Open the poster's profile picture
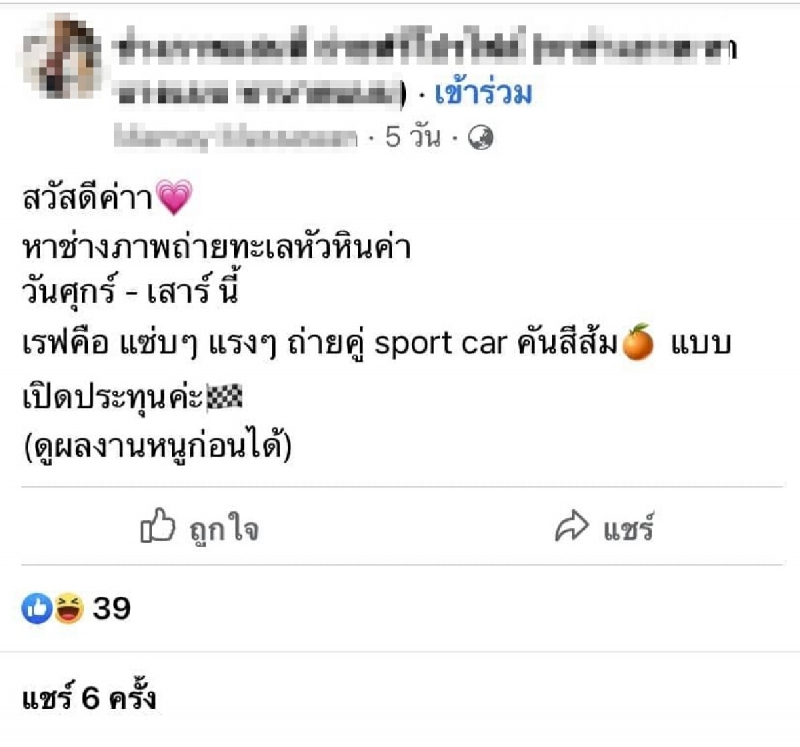Viewport: 800px width, 747px height. (62, 59)
